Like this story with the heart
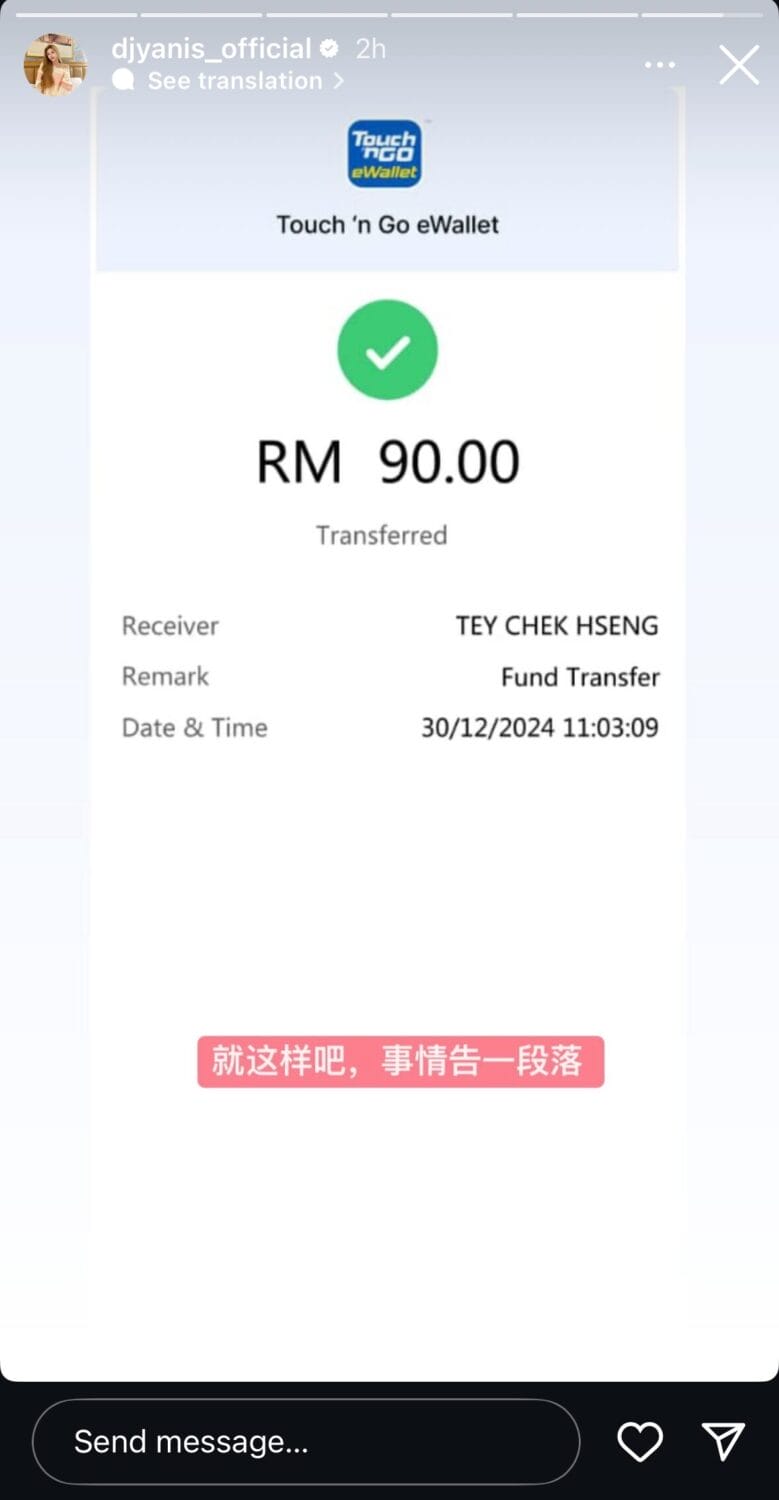 click(640, 1442)
